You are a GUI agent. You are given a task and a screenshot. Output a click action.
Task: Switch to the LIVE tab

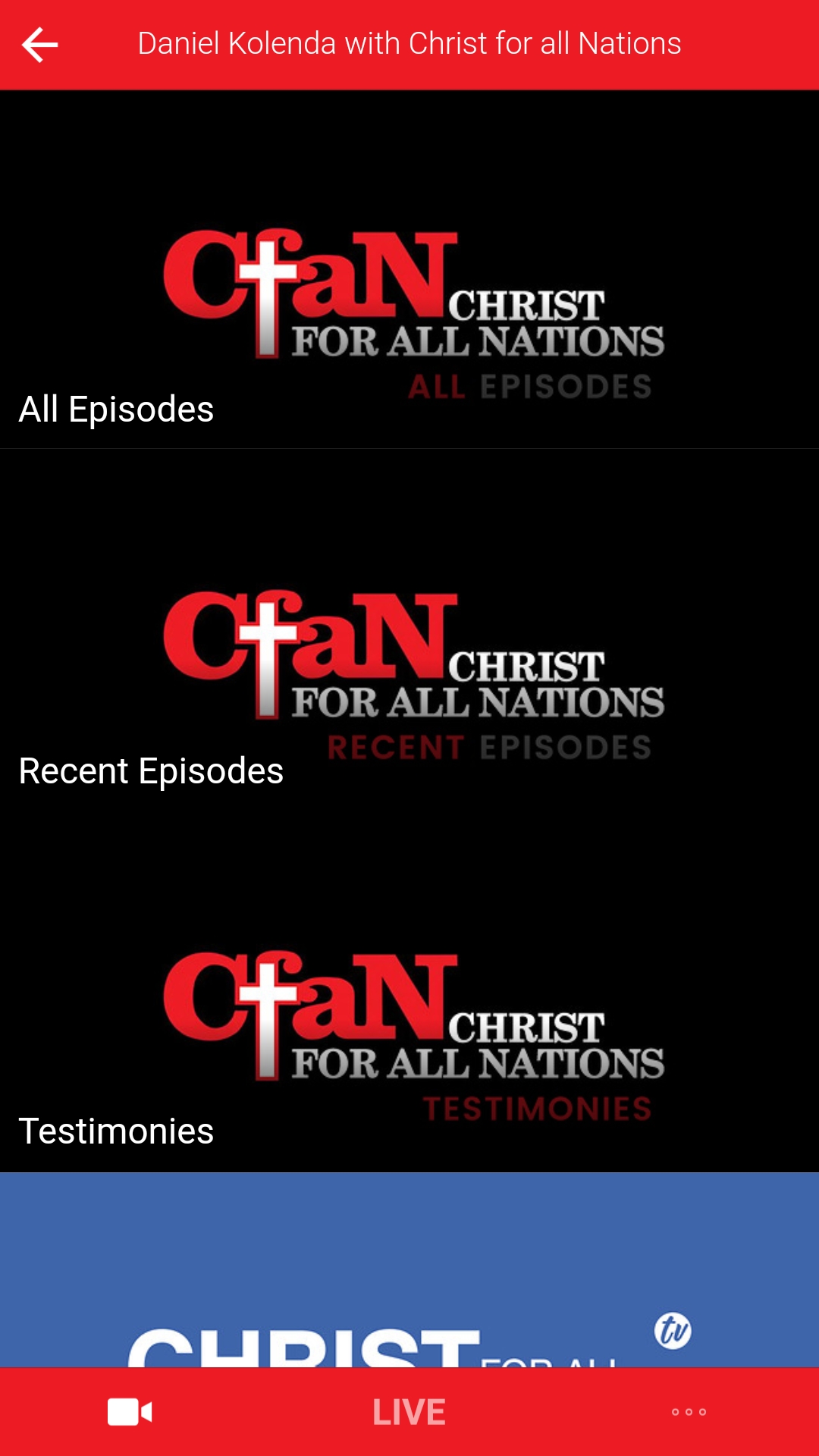(409, 1412)
